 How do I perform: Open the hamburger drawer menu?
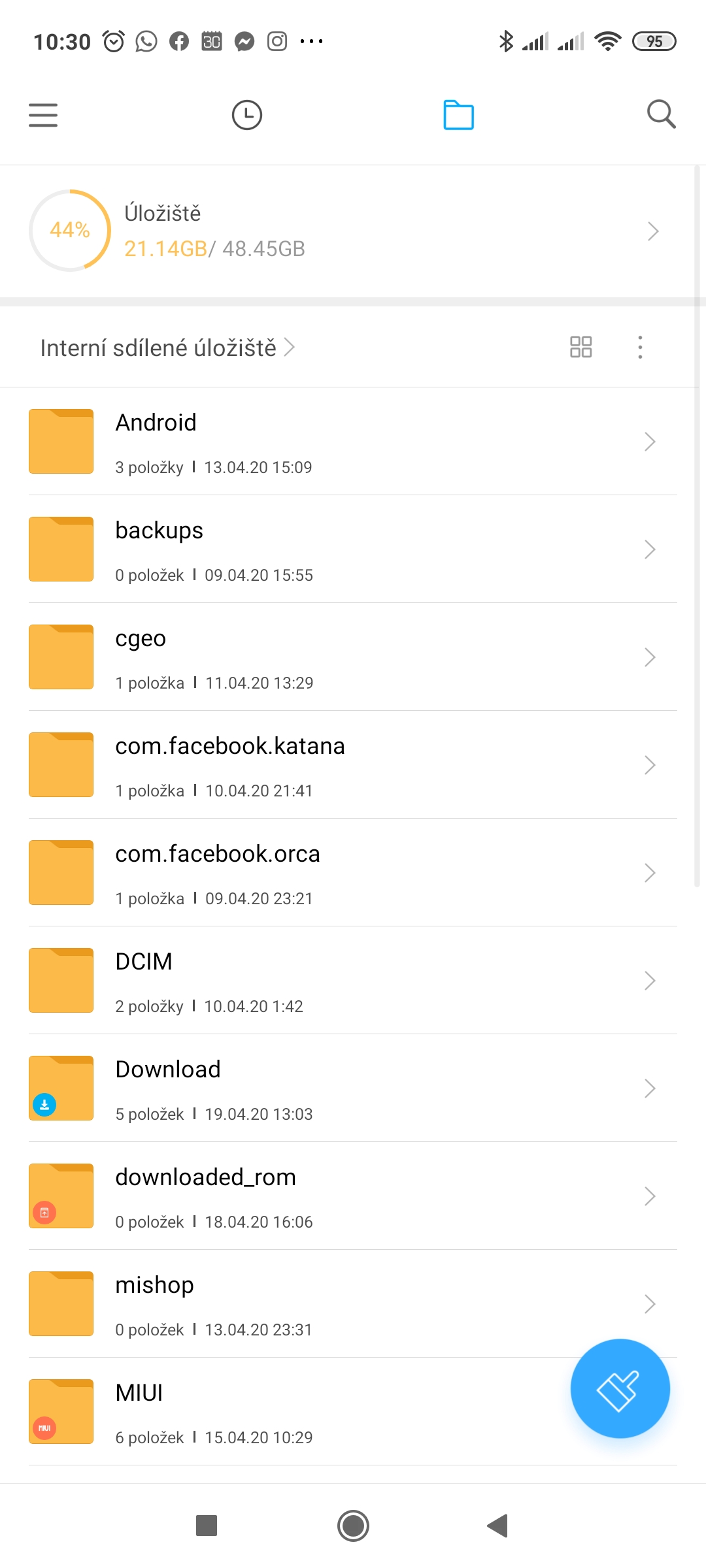pyautogui.click(x=43, y=115)
